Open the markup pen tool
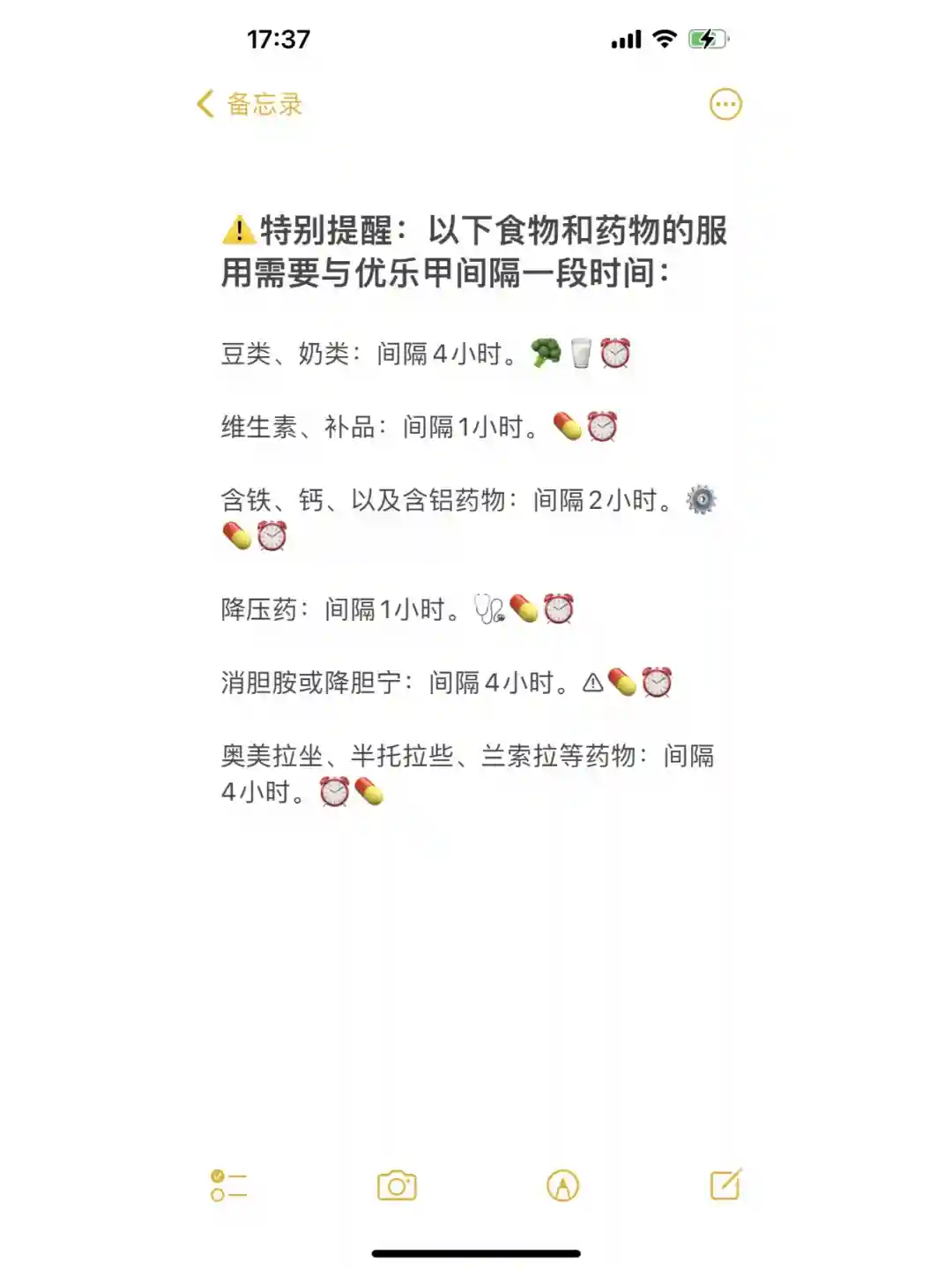 pyautogui.click(x=562, y=1185)
